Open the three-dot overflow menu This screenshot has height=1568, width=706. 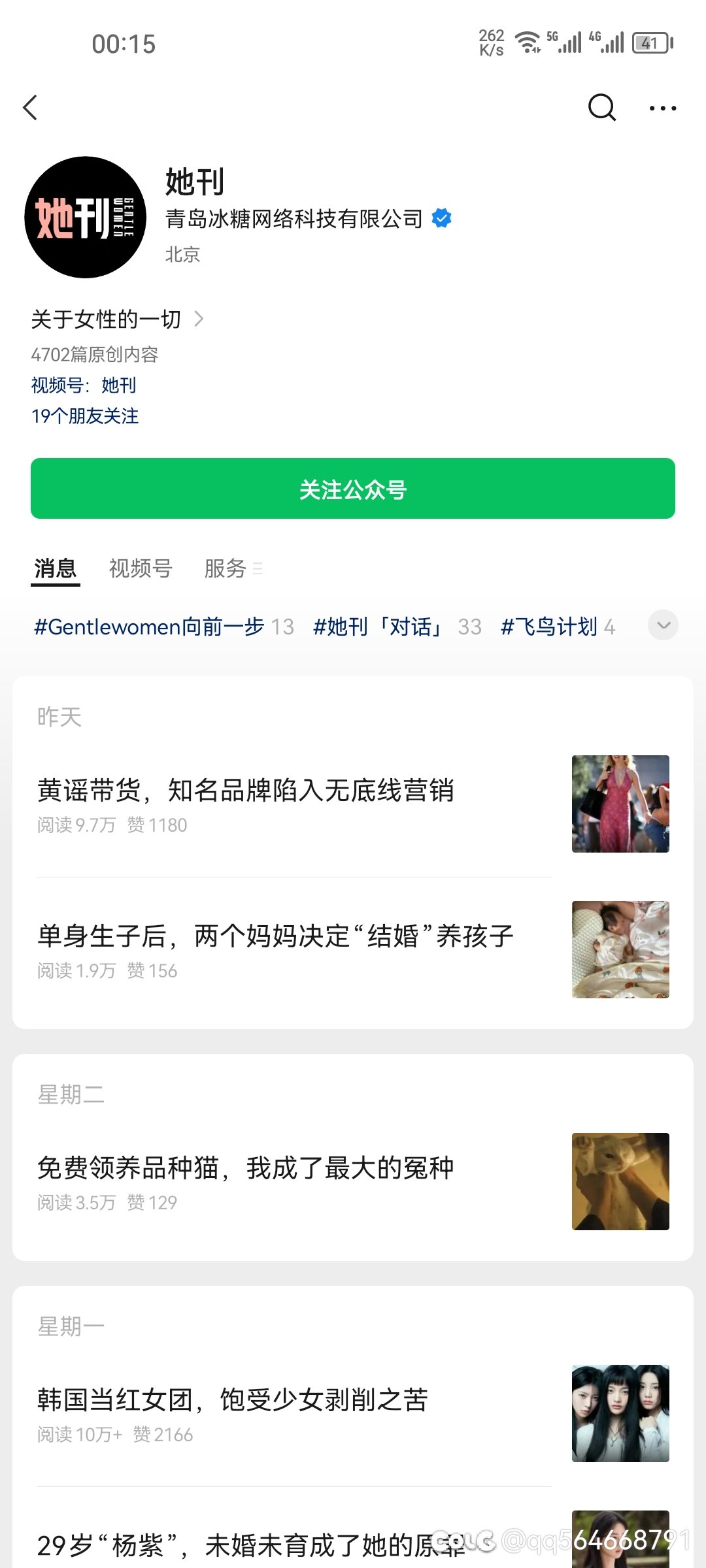[x=662, y=108]
